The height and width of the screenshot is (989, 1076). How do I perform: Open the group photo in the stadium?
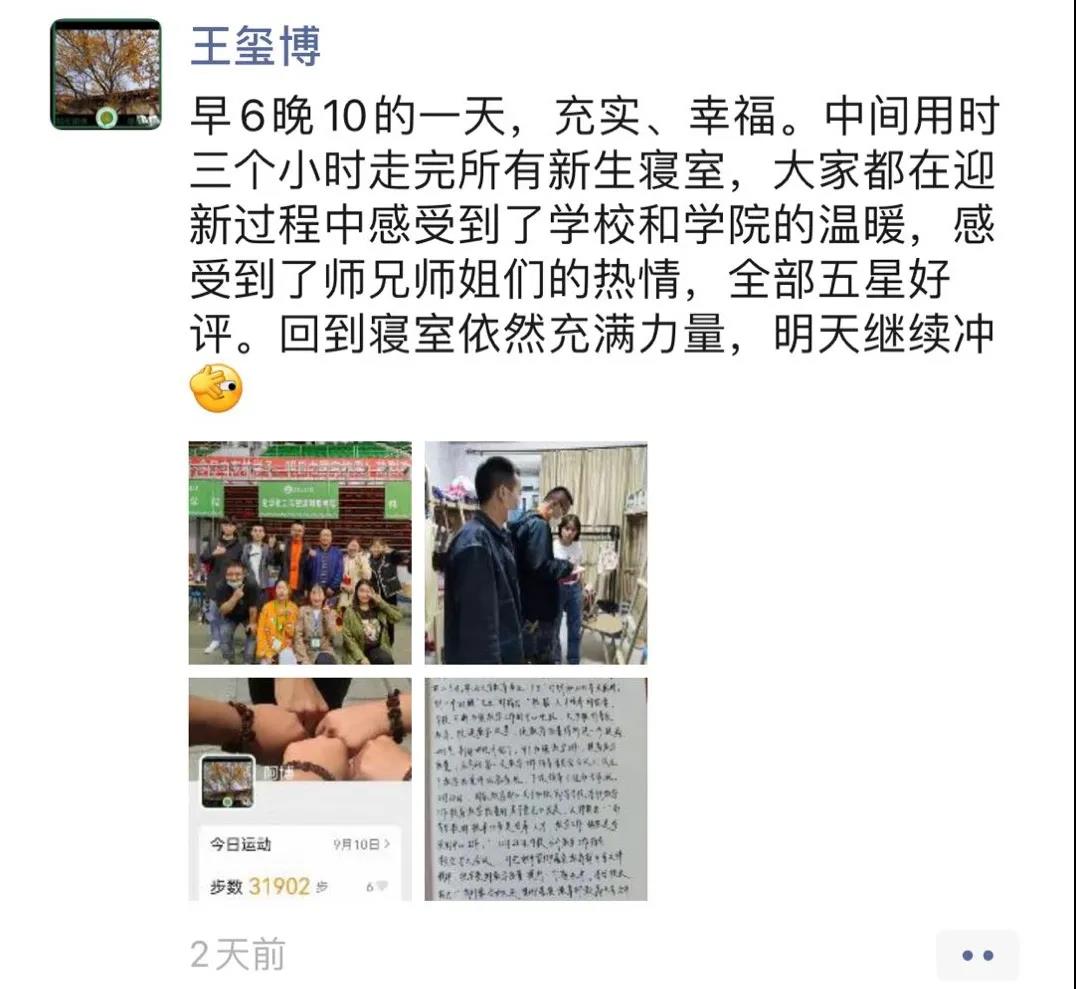(x=300, y=553)
